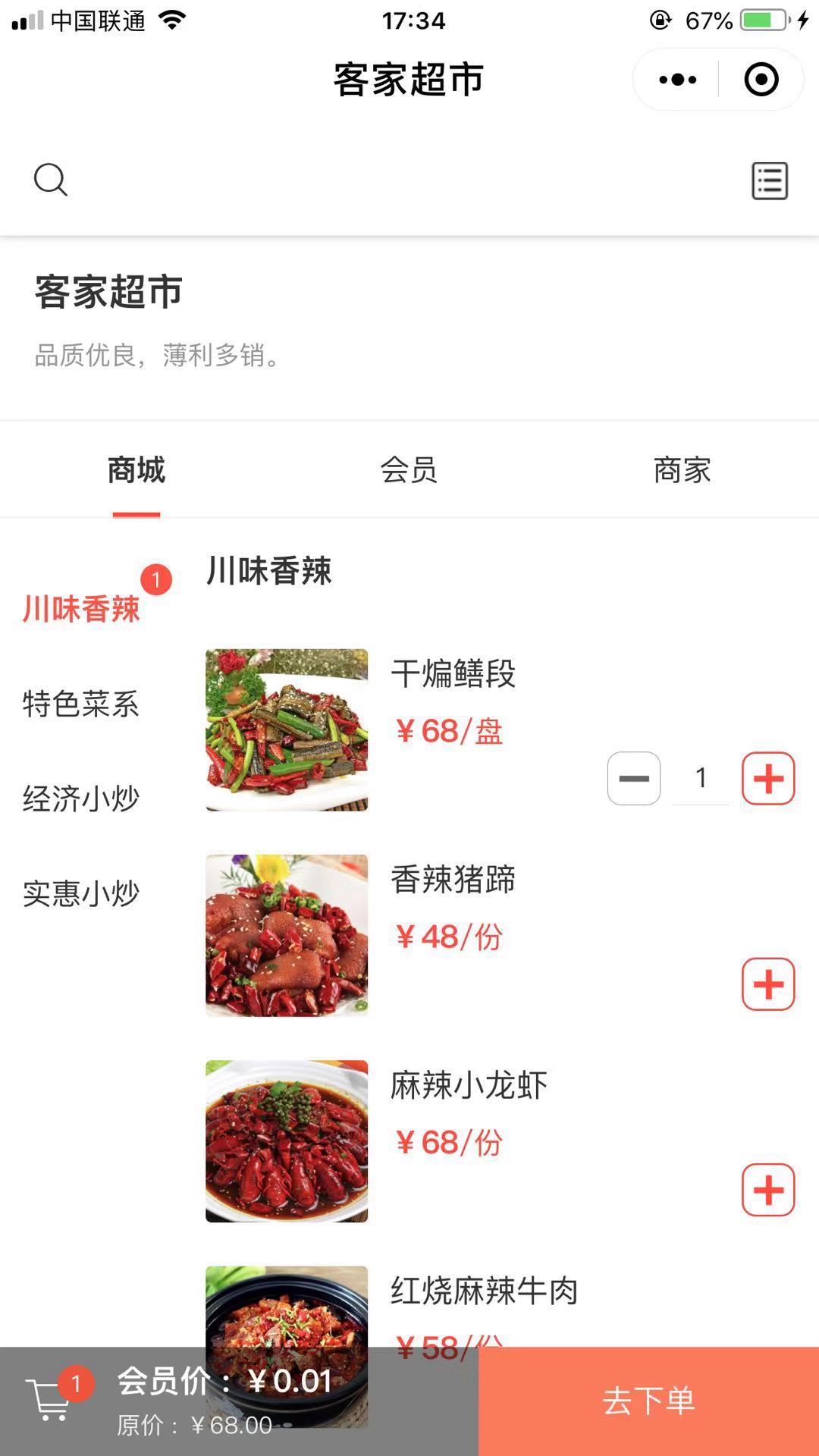The height and width of the screenshot is (1456, 819).
Task: Tap 去下单 to place the order
Action: (x=648, y=1401)
